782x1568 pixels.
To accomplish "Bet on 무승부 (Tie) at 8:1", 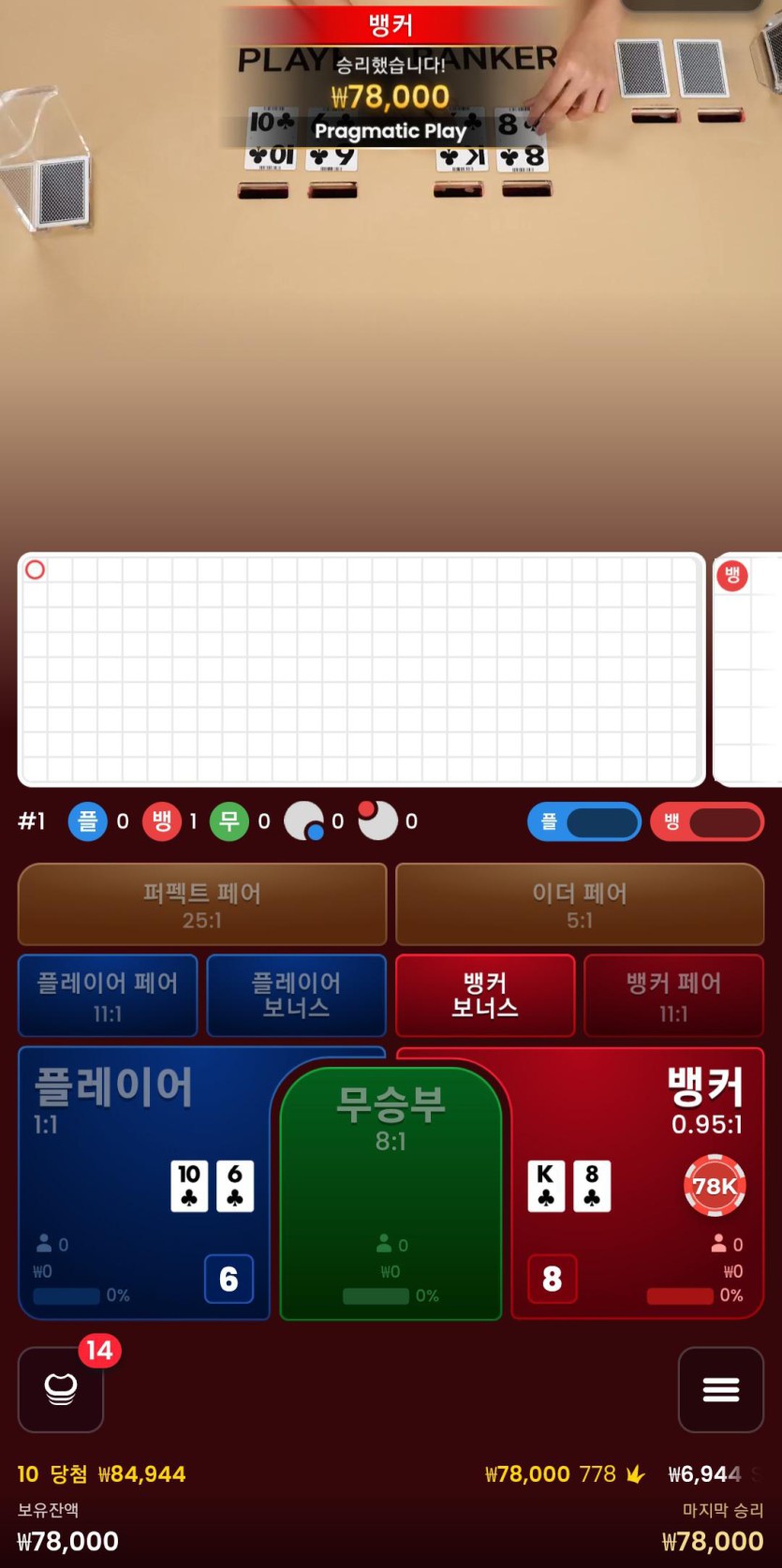I will (391, 1190).
